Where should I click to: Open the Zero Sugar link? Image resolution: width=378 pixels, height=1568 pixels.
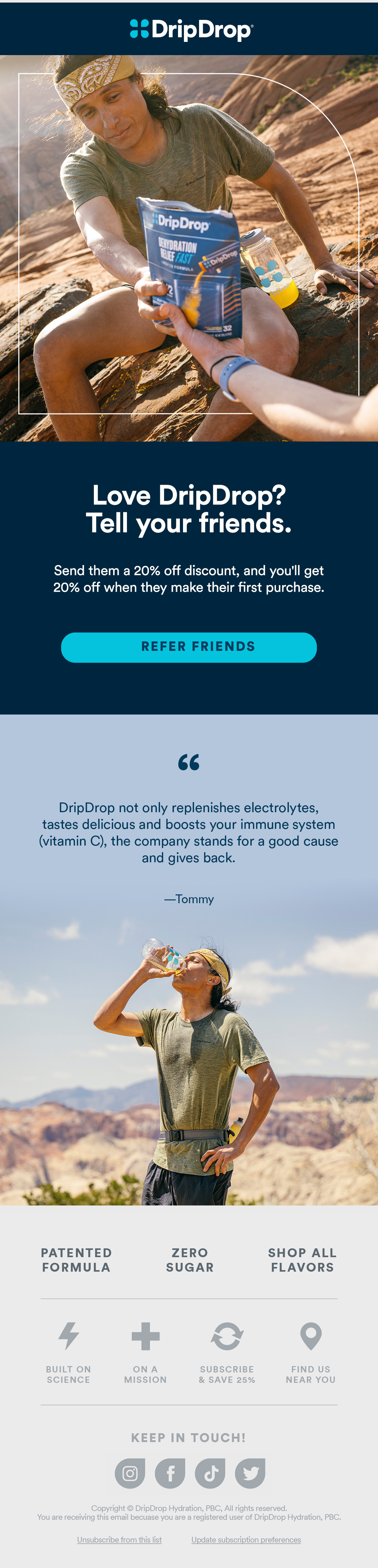[x=190, y=1260]
